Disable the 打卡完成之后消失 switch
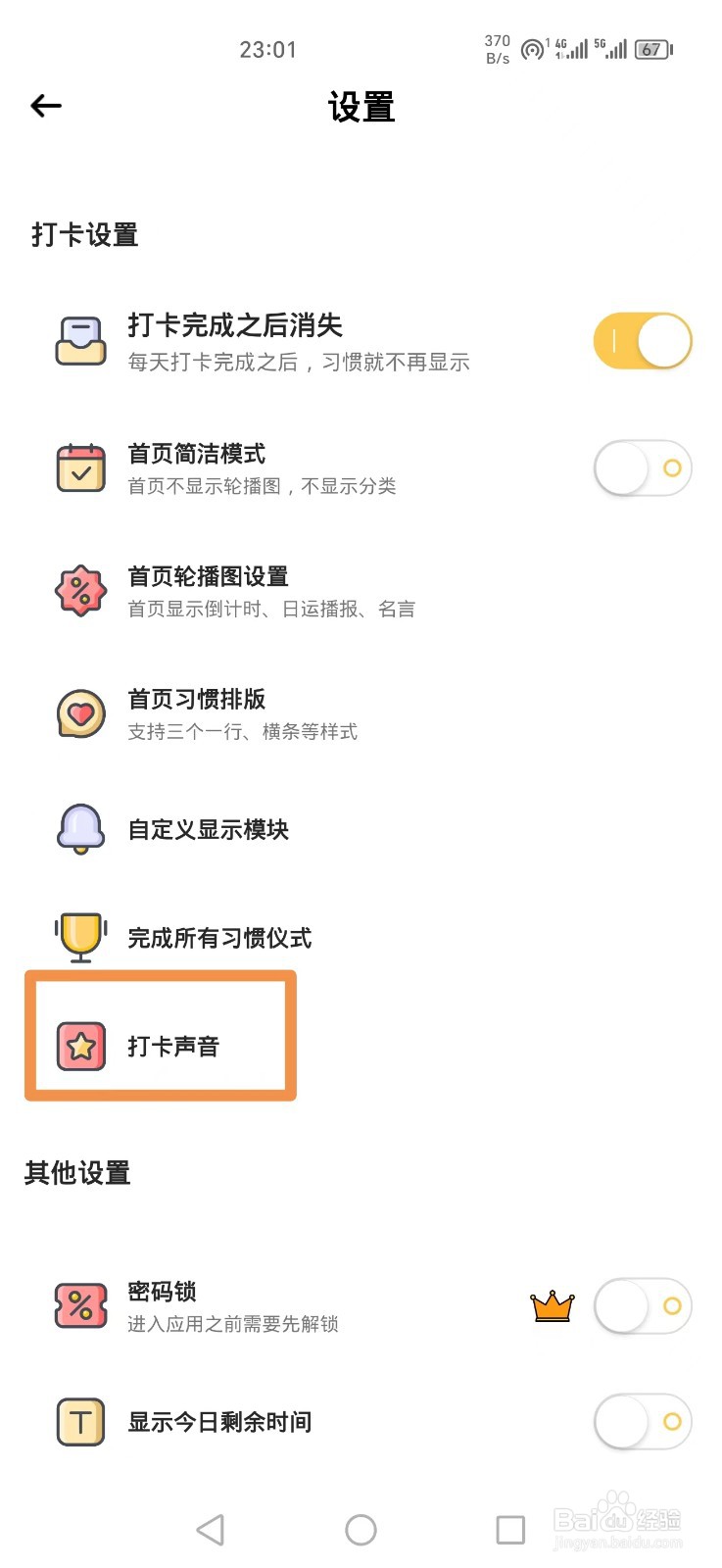722x1568 pixels. tap(642, 339)
